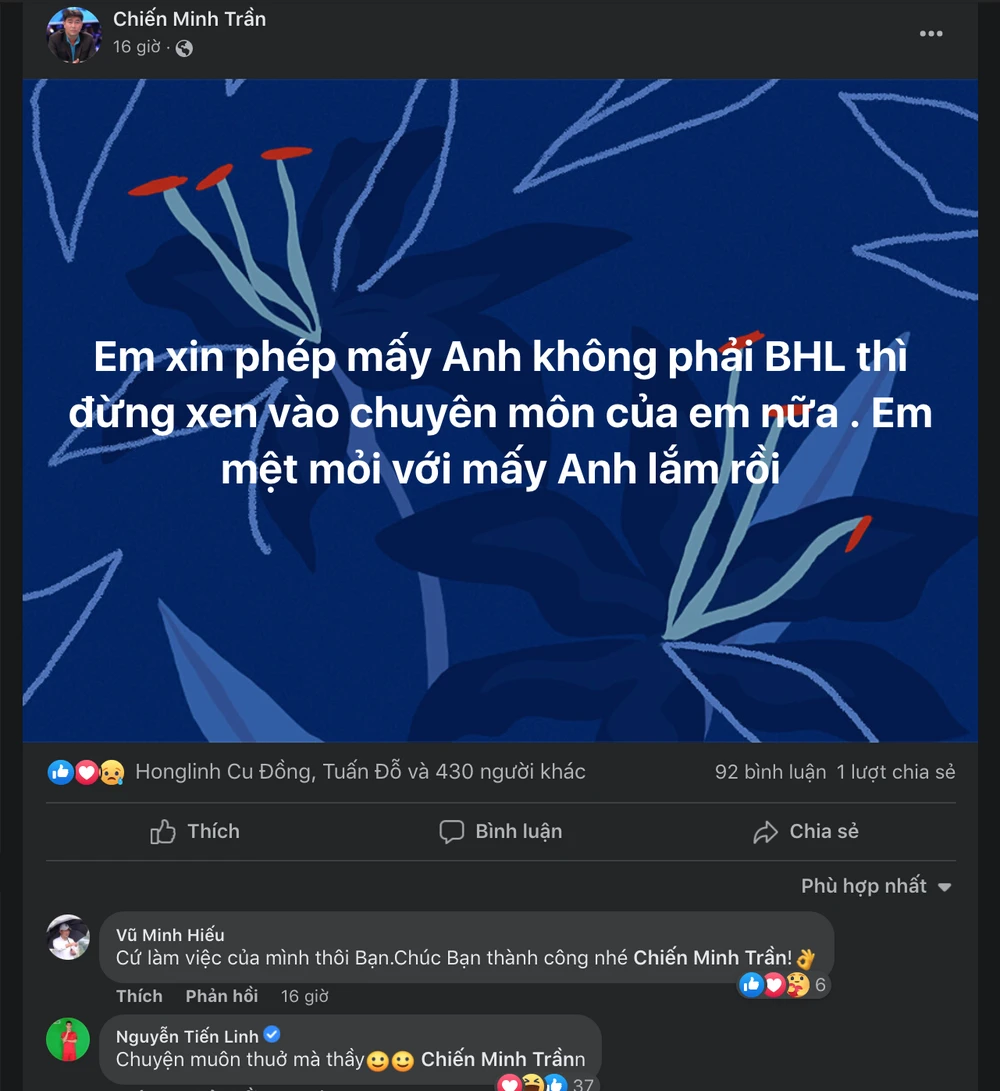Viewport: 1000px width, 1091px height.
Task: Open the 1 lượt chia sẻ shares list
Action: 896,772
